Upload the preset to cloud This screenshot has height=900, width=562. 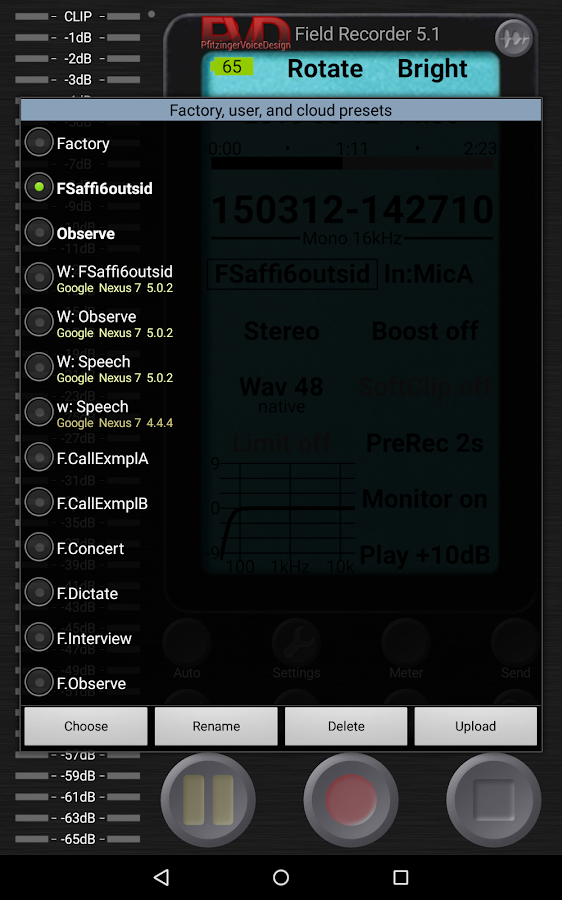pyautogui.click(x=475, y=726)
